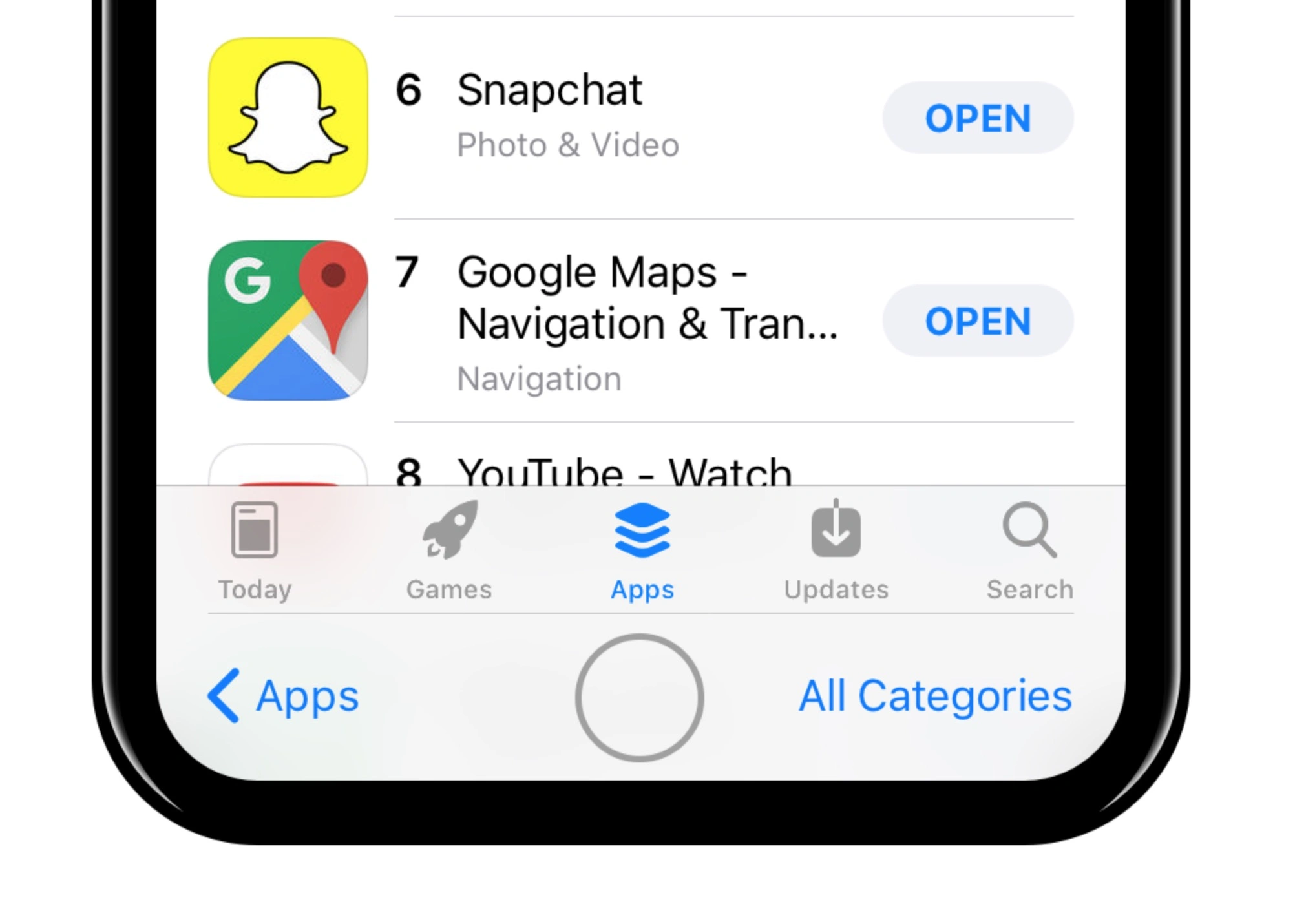Go back to Apps

283,696
